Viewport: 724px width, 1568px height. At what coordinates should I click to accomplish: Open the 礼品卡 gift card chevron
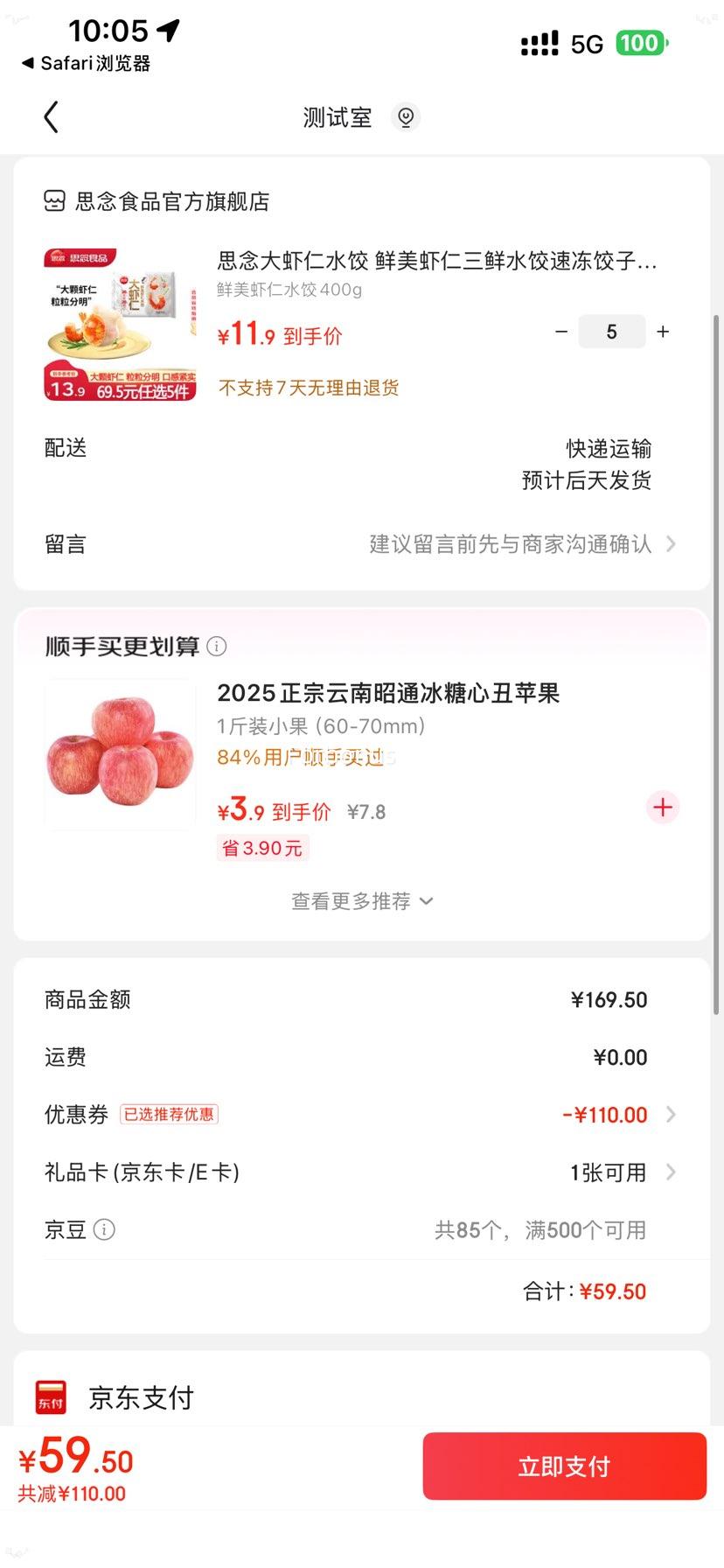coord(671,1172)
